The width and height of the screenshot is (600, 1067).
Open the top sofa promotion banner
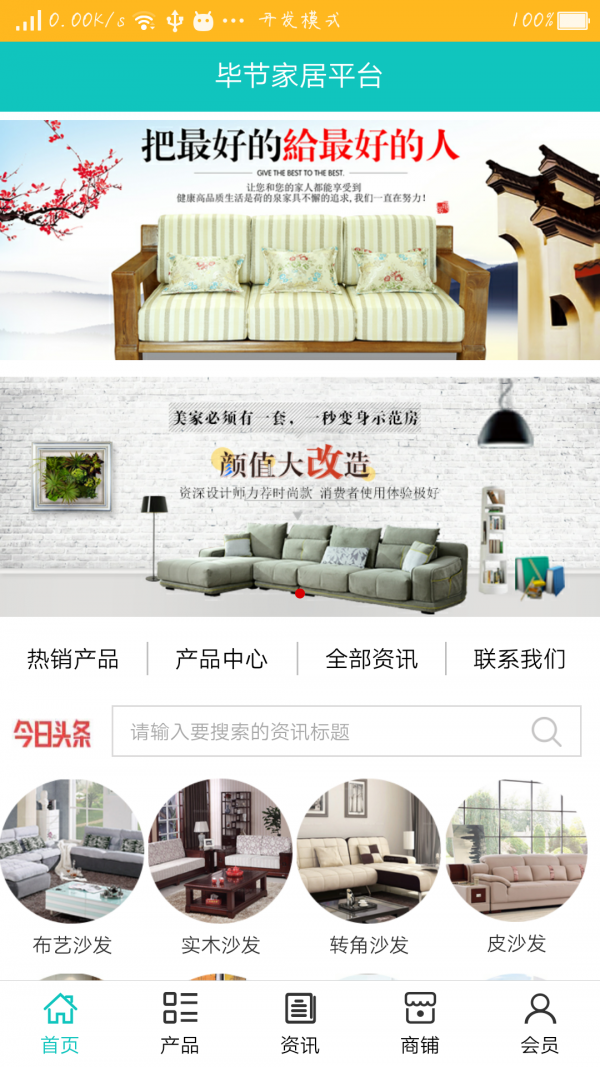300,240
